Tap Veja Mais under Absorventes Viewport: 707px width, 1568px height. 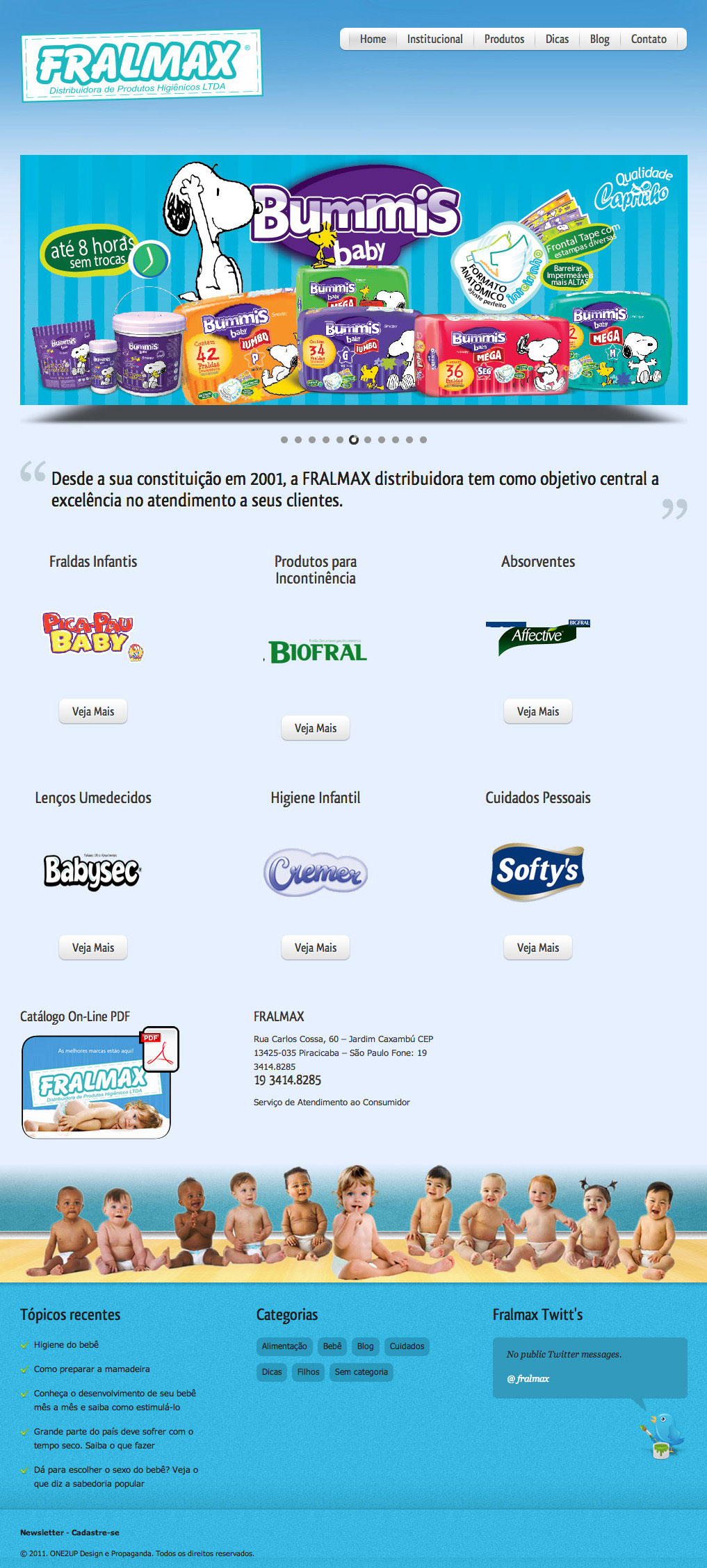click(x=538, y=711)
